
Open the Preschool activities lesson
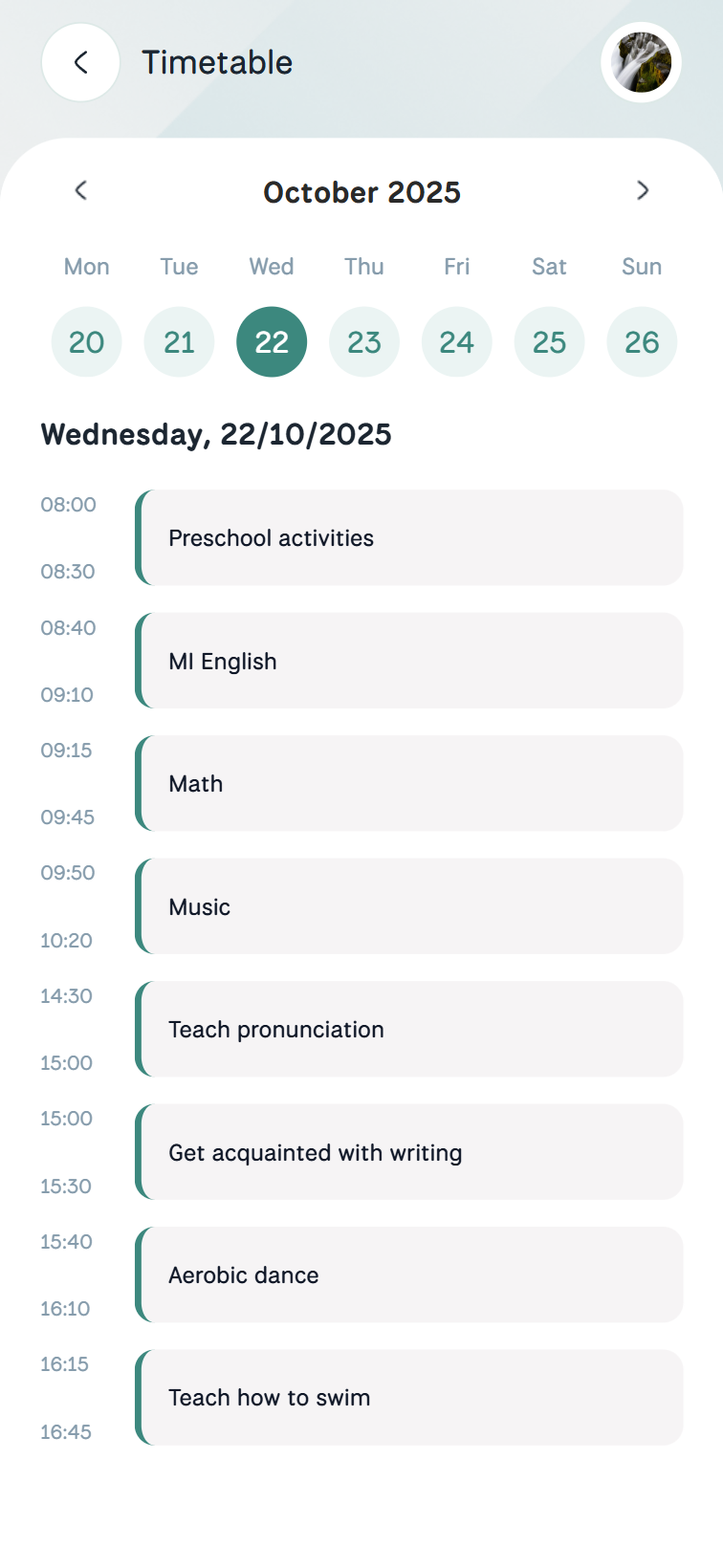[409, 538]
